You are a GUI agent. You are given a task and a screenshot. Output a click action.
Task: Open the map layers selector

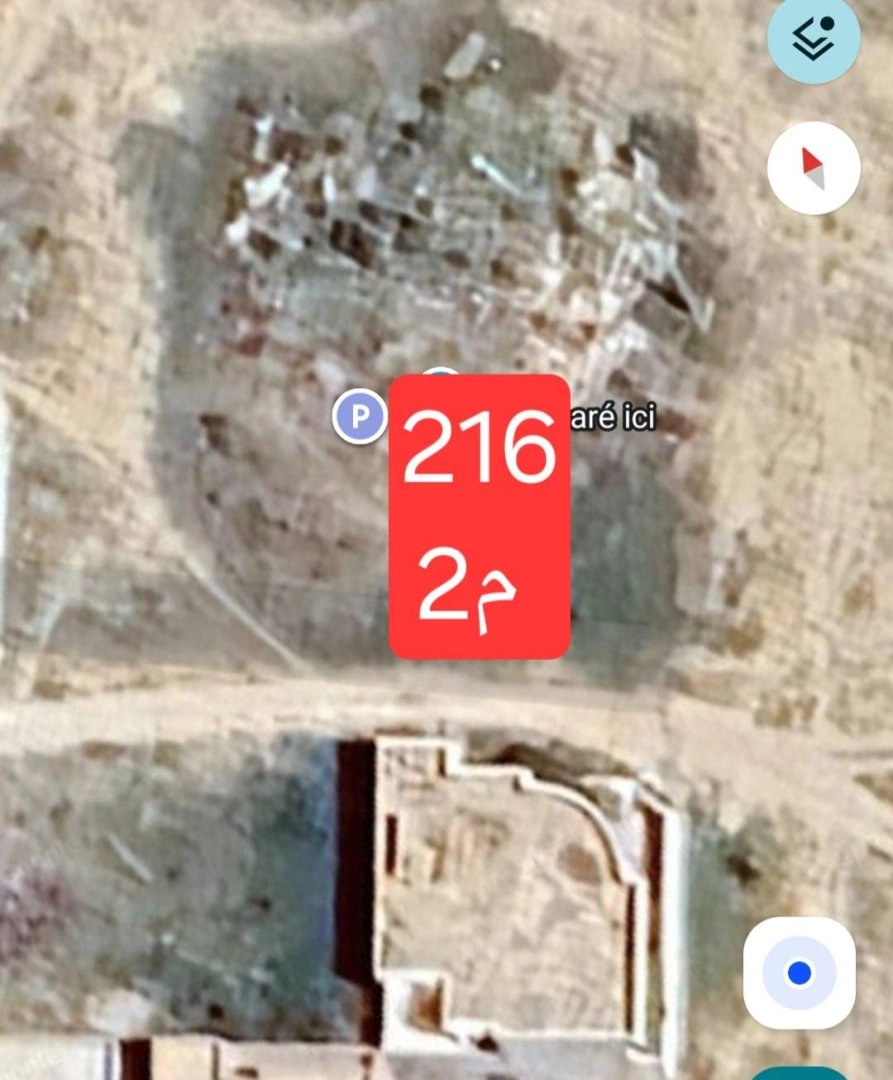click(x=813, y=37)
